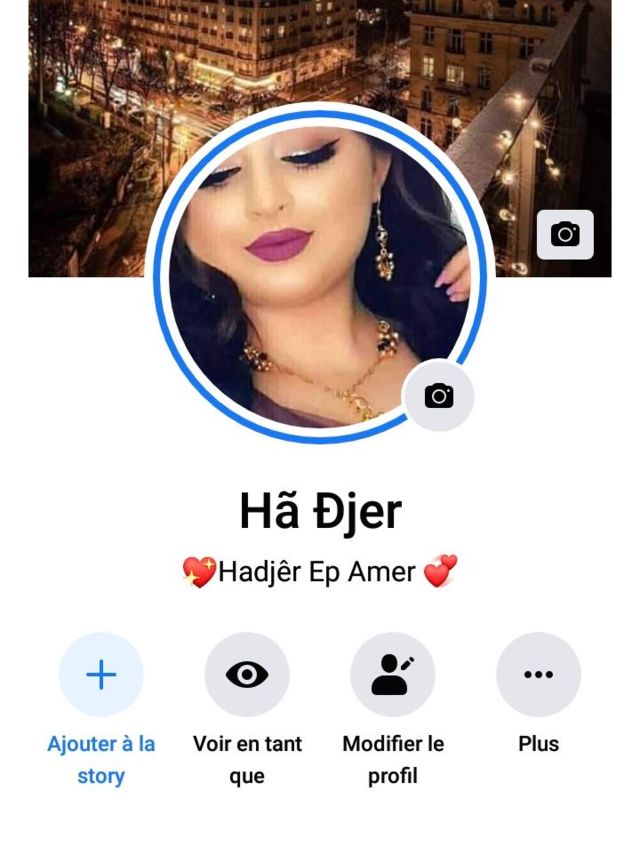Image resolution: width=640 pixels, height=855 pixels.
Task: Select Voir en tant que
Action: (x=247, y=675)
